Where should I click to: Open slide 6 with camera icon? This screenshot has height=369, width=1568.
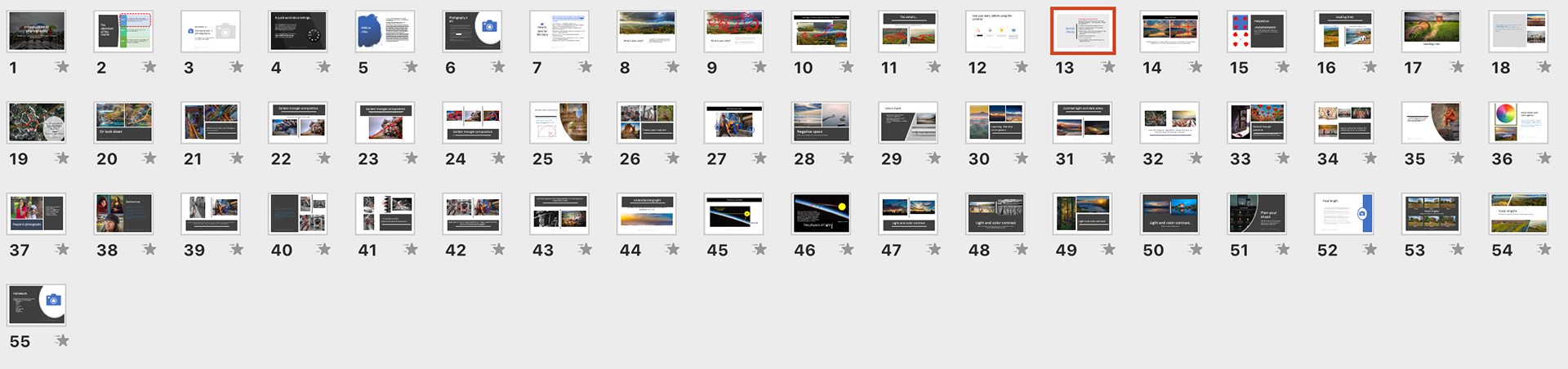pyautogui.click(x=472, y=31)
